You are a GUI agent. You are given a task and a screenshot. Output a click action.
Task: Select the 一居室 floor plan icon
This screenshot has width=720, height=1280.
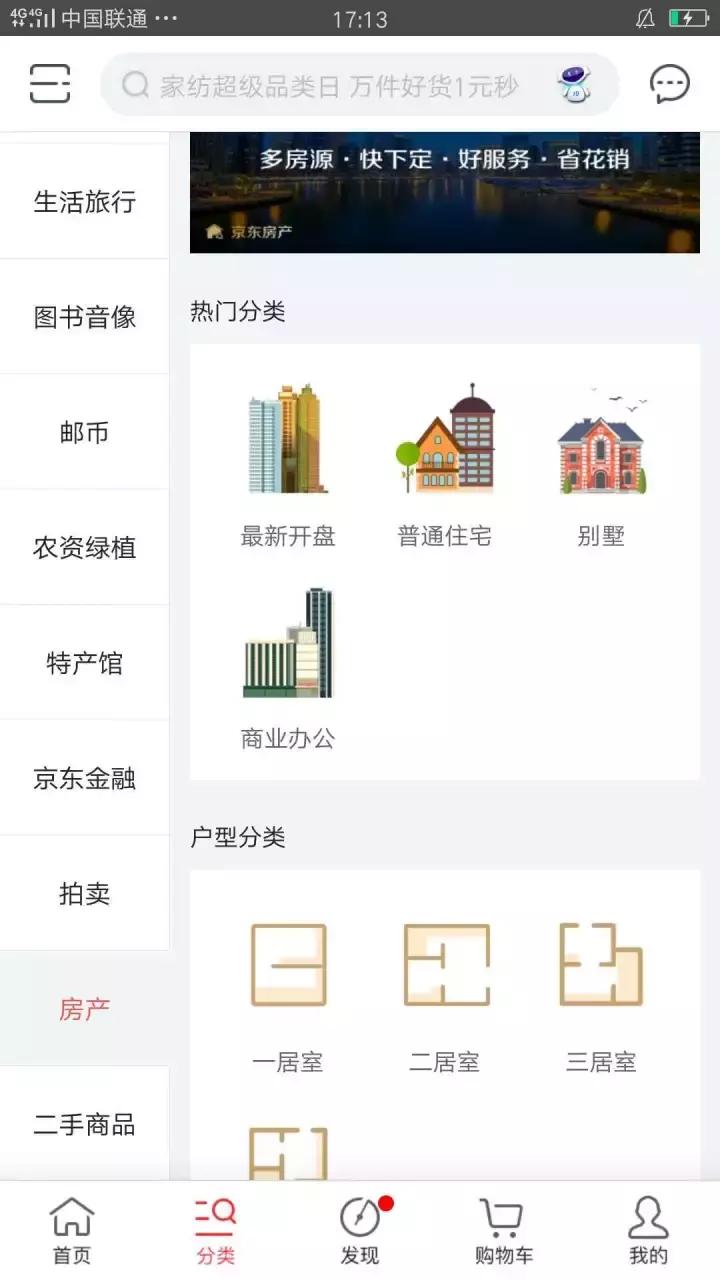288,963
